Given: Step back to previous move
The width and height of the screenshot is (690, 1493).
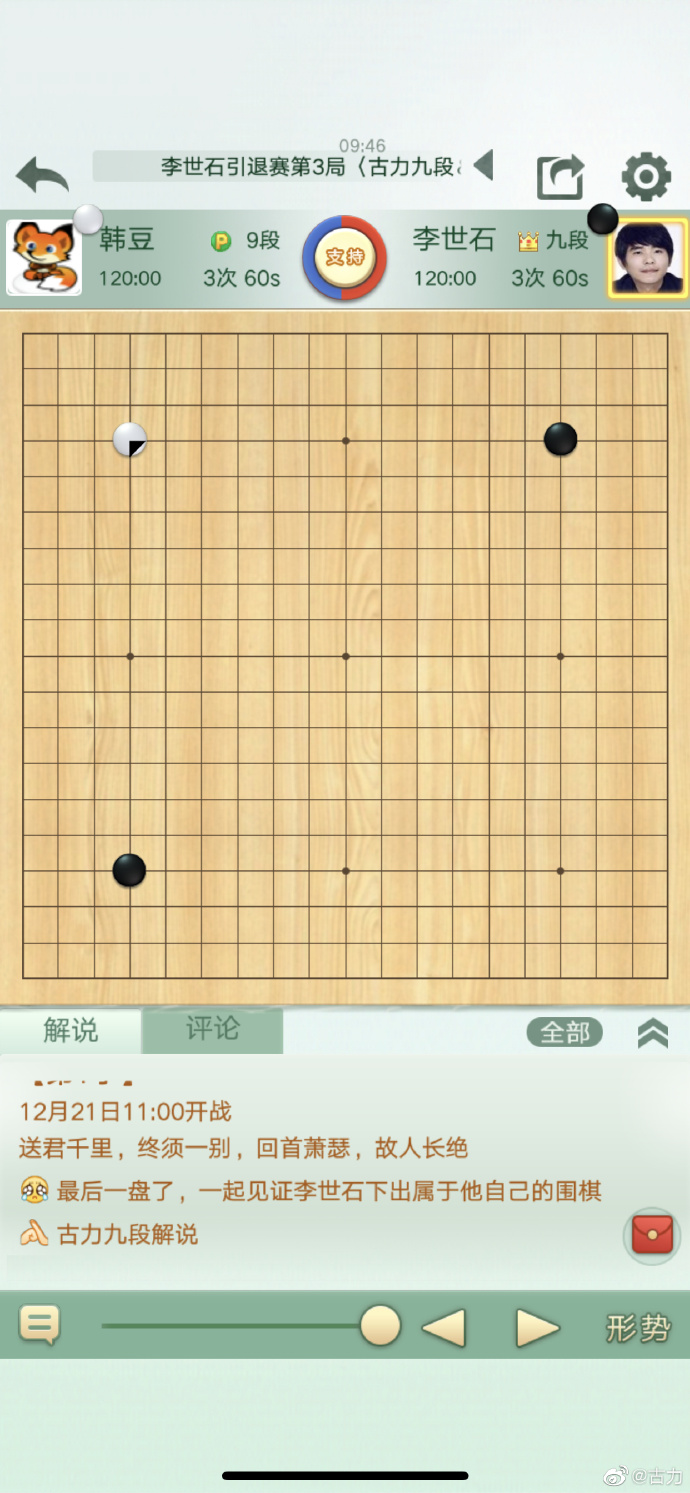Looking at the screenshot, I should [444, 1328].
